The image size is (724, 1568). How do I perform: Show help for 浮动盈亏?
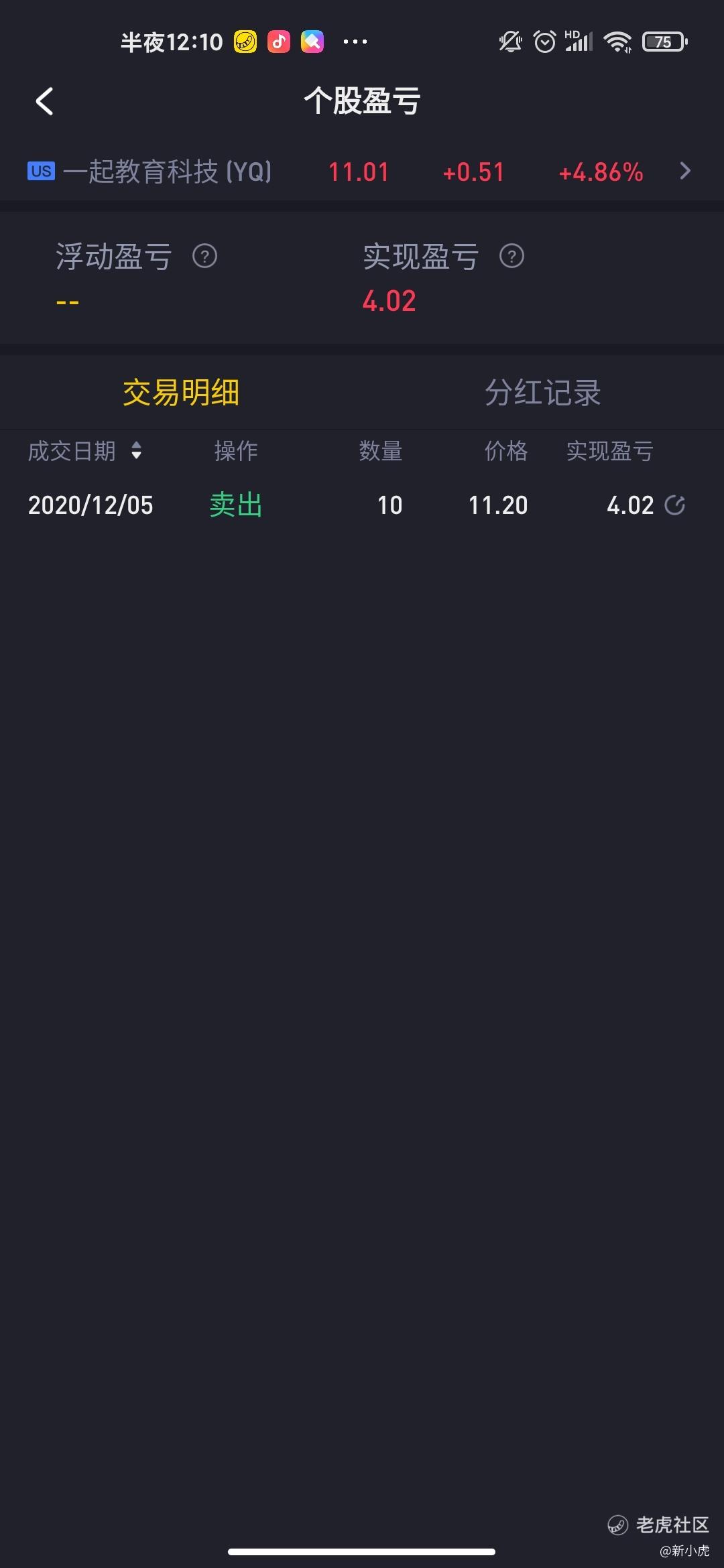click(204, 256)
